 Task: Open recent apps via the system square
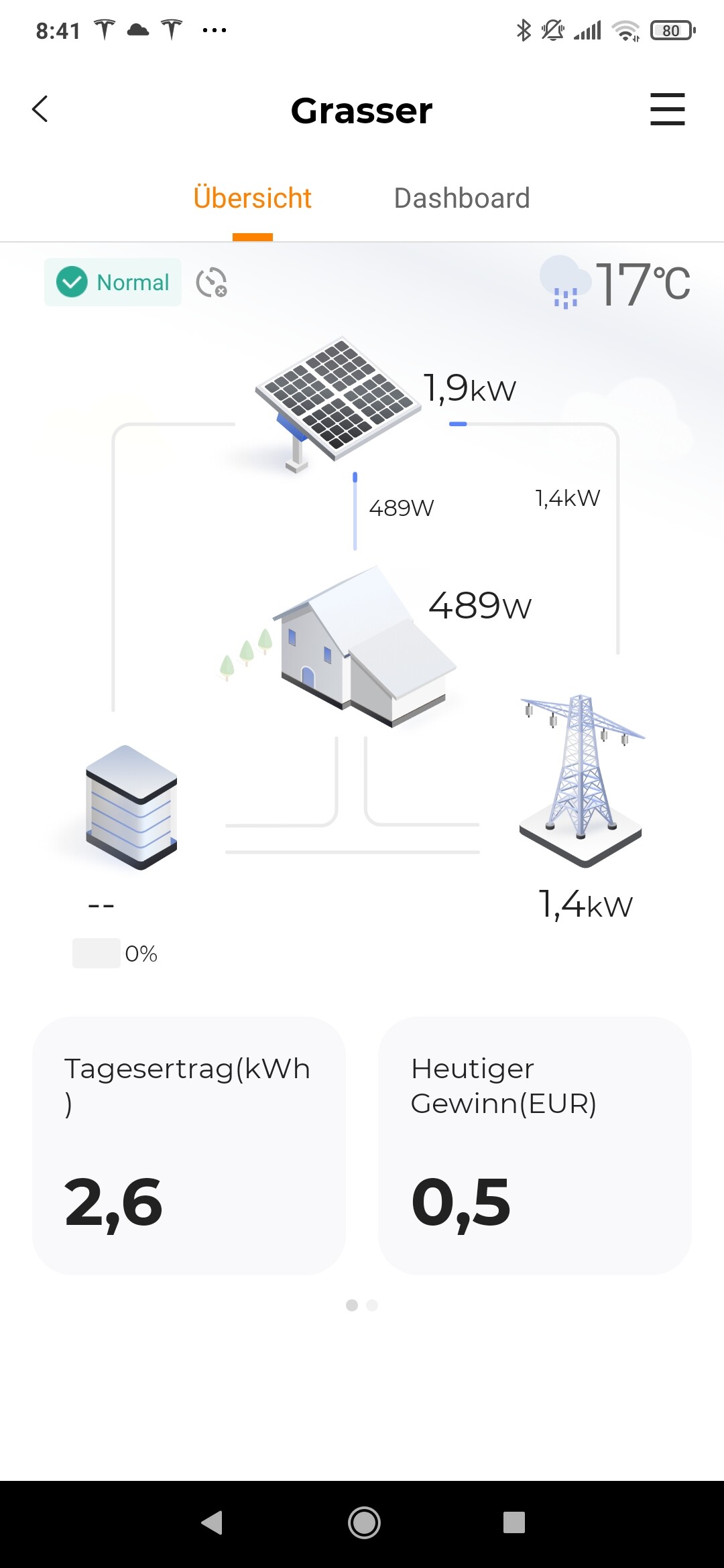tap(514, 1522)
